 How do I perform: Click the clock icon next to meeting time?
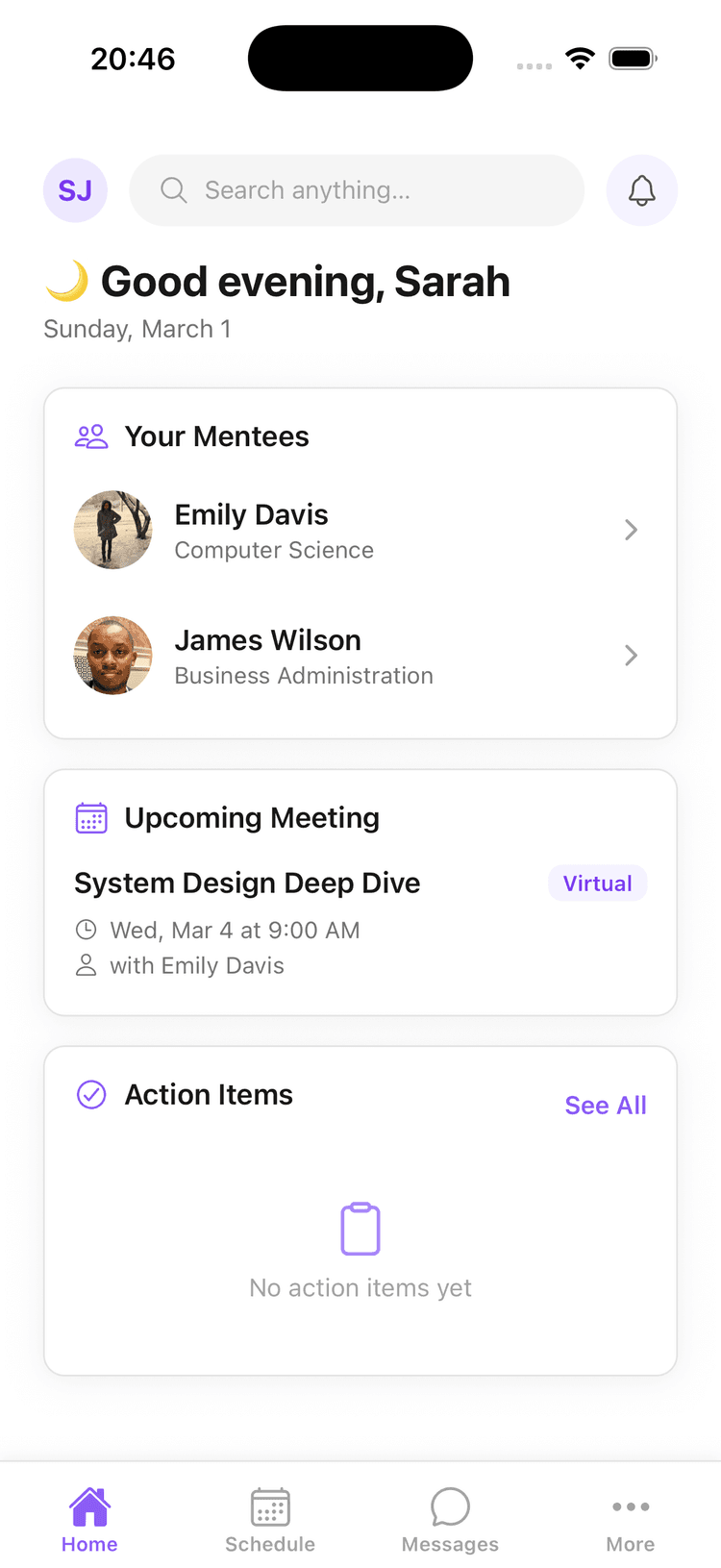pos(87,930)
